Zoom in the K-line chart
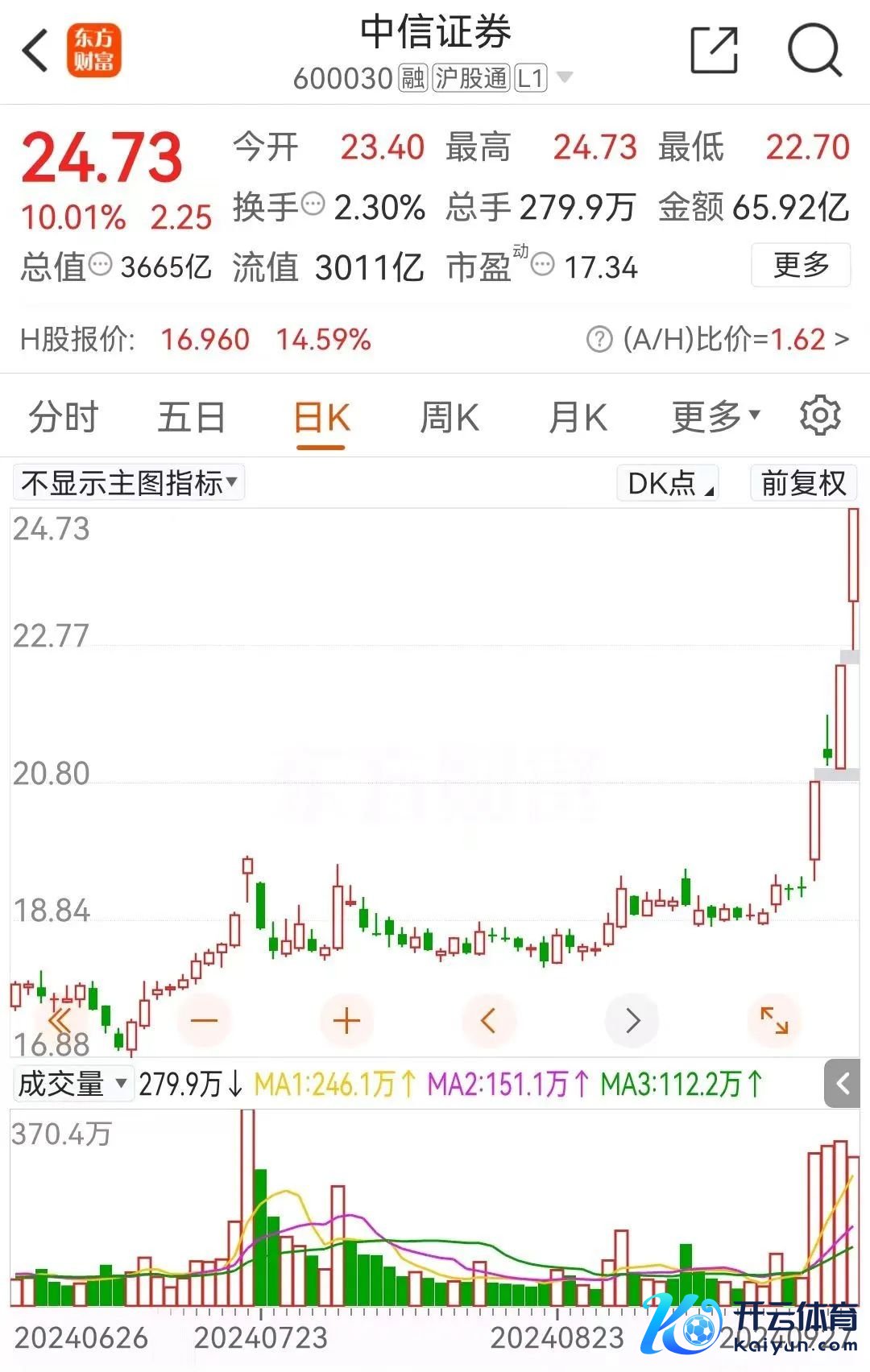The height and width of the screenshot is (1372, 870). point(346,1021)
